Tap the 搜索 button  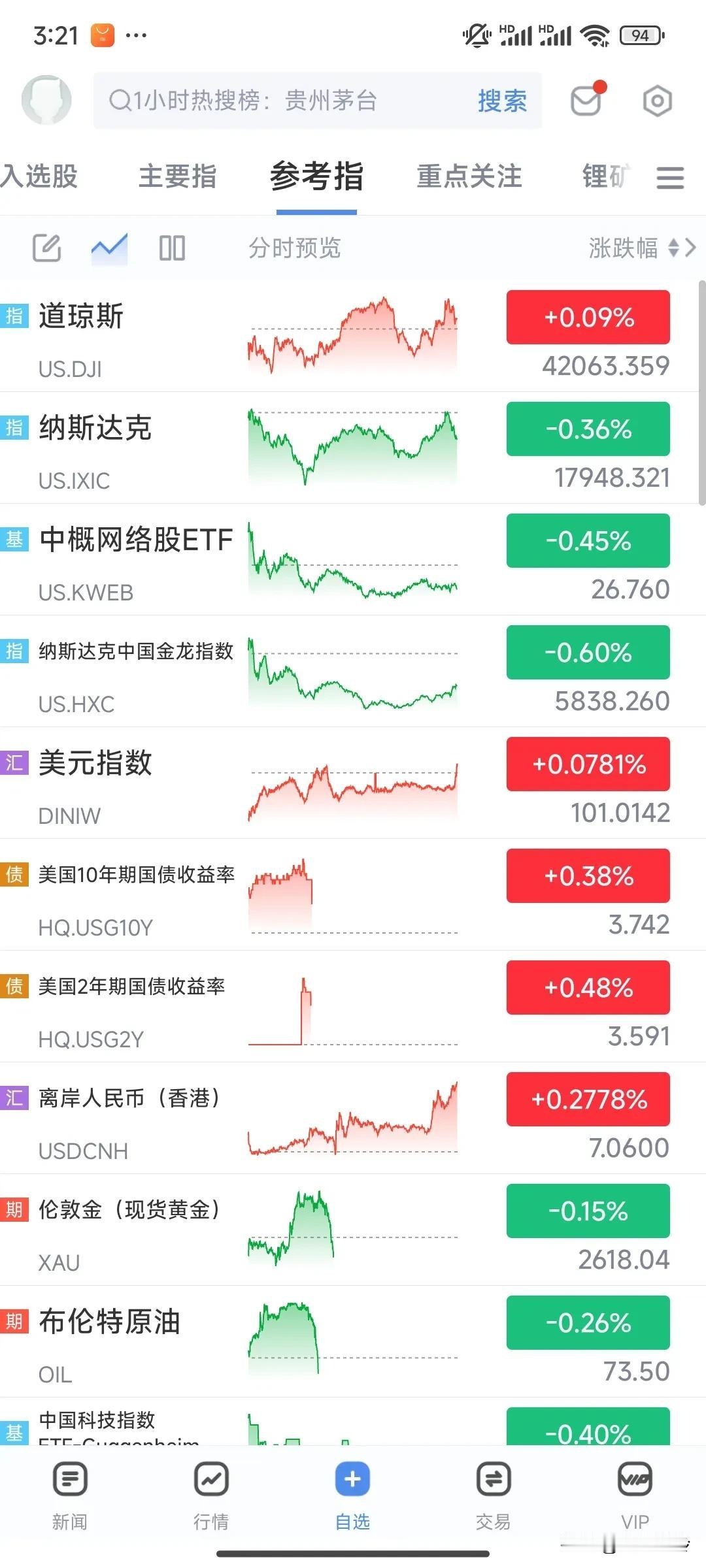click(x=502, y=101)
